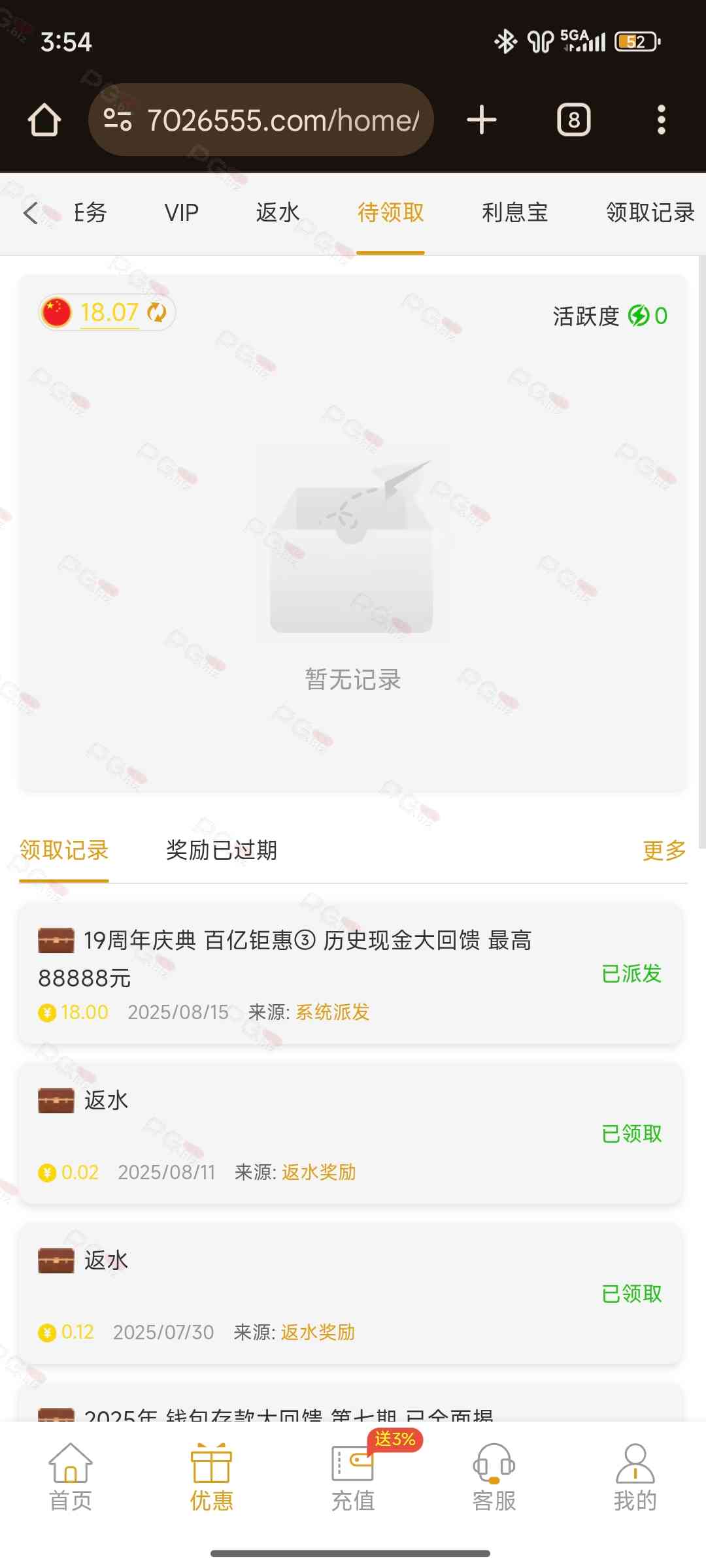Open the browser home page button
Screen dimensions: 706x1568
pyautogui.click(x=44, y=120)
